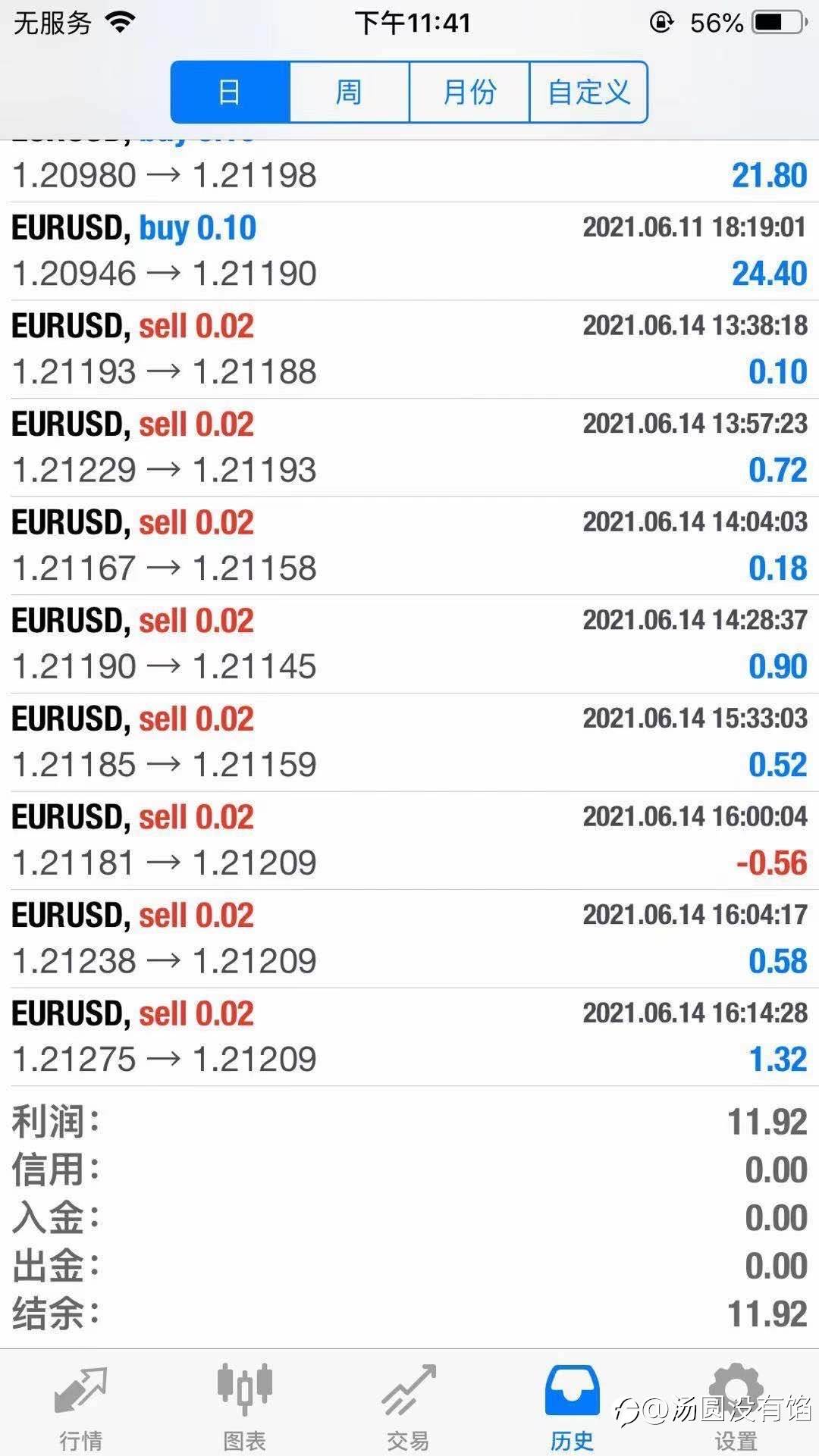The width and height of the screenshot is (819, 1456).
Task: View the sell trade at 16:04:17
Action: point(409,939)
